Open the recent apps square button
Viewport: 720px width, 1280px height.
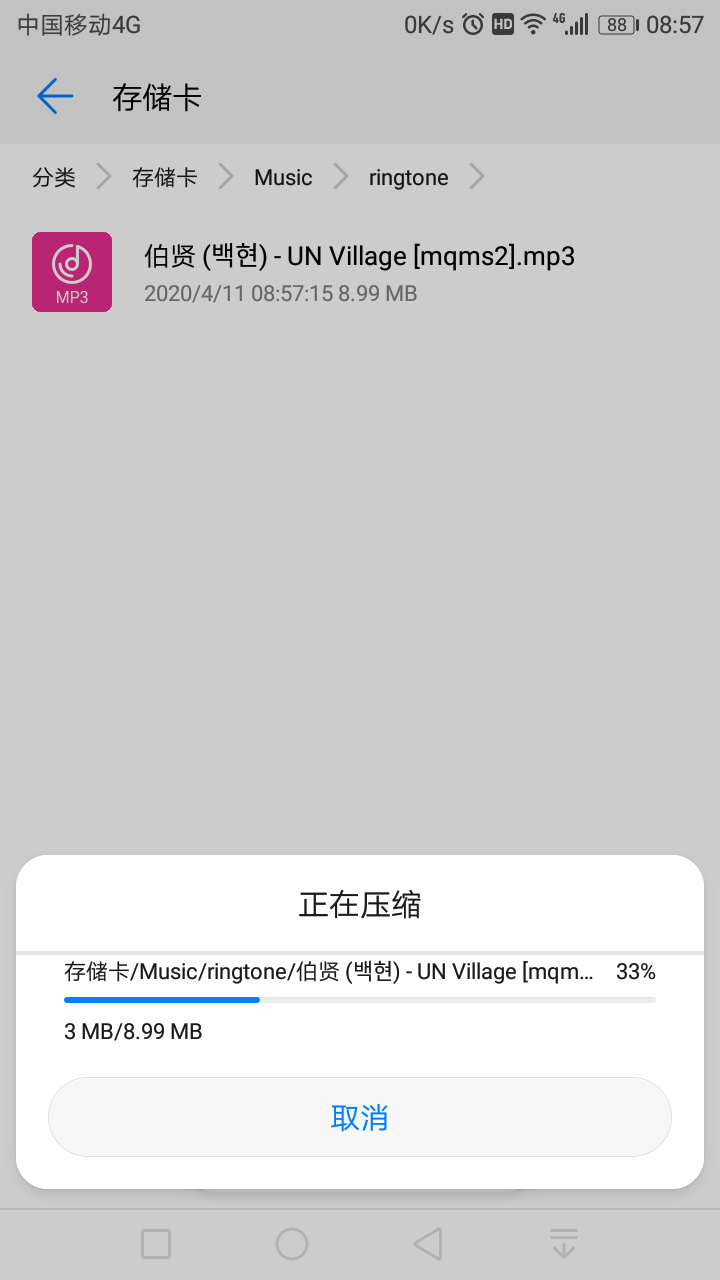[x=156, y=1244]
